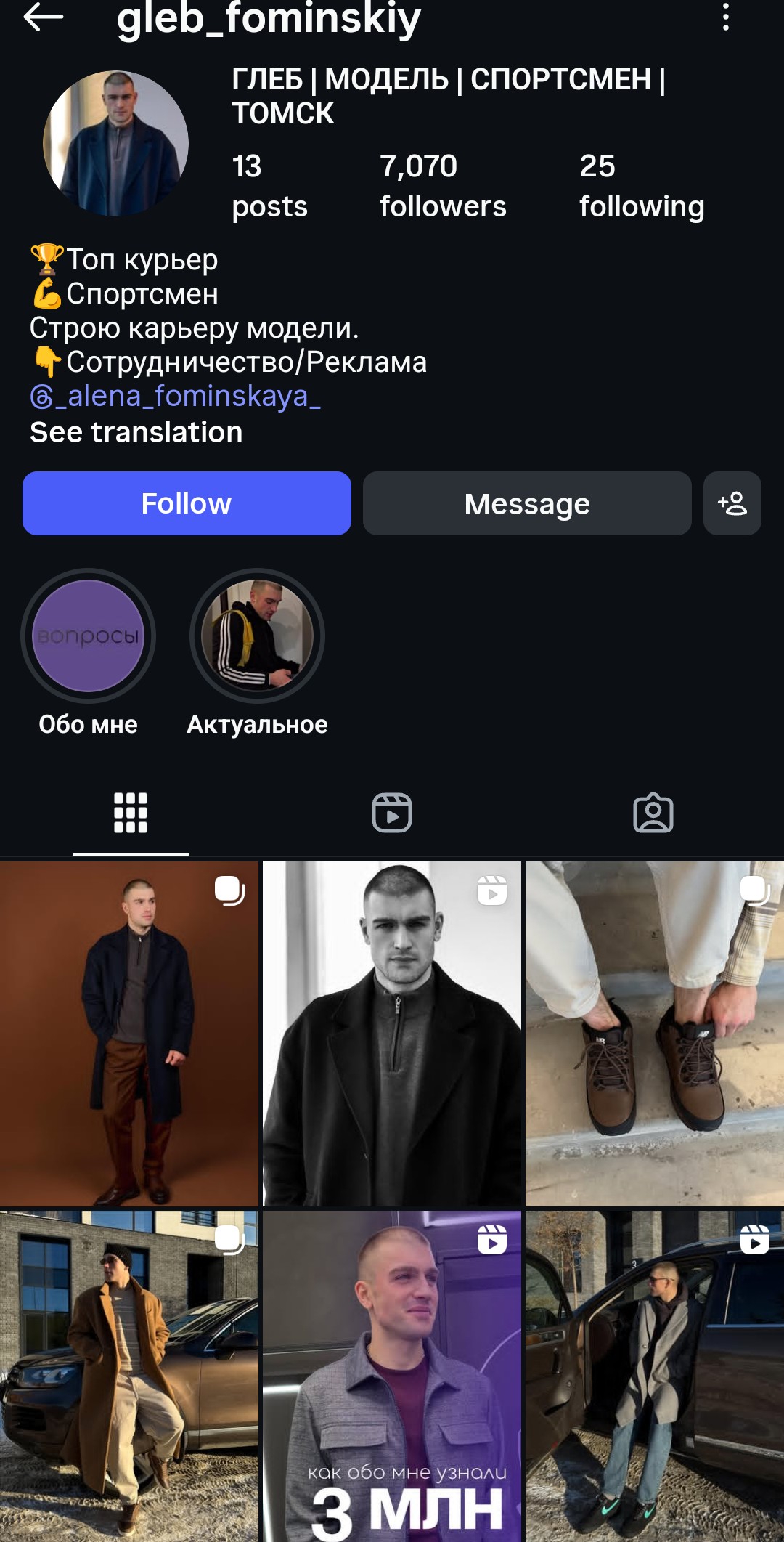Image resolution: width=784 pixels, height=1542 pixels.
Task: Tap See translation for the bio
Action: (136, 432)
